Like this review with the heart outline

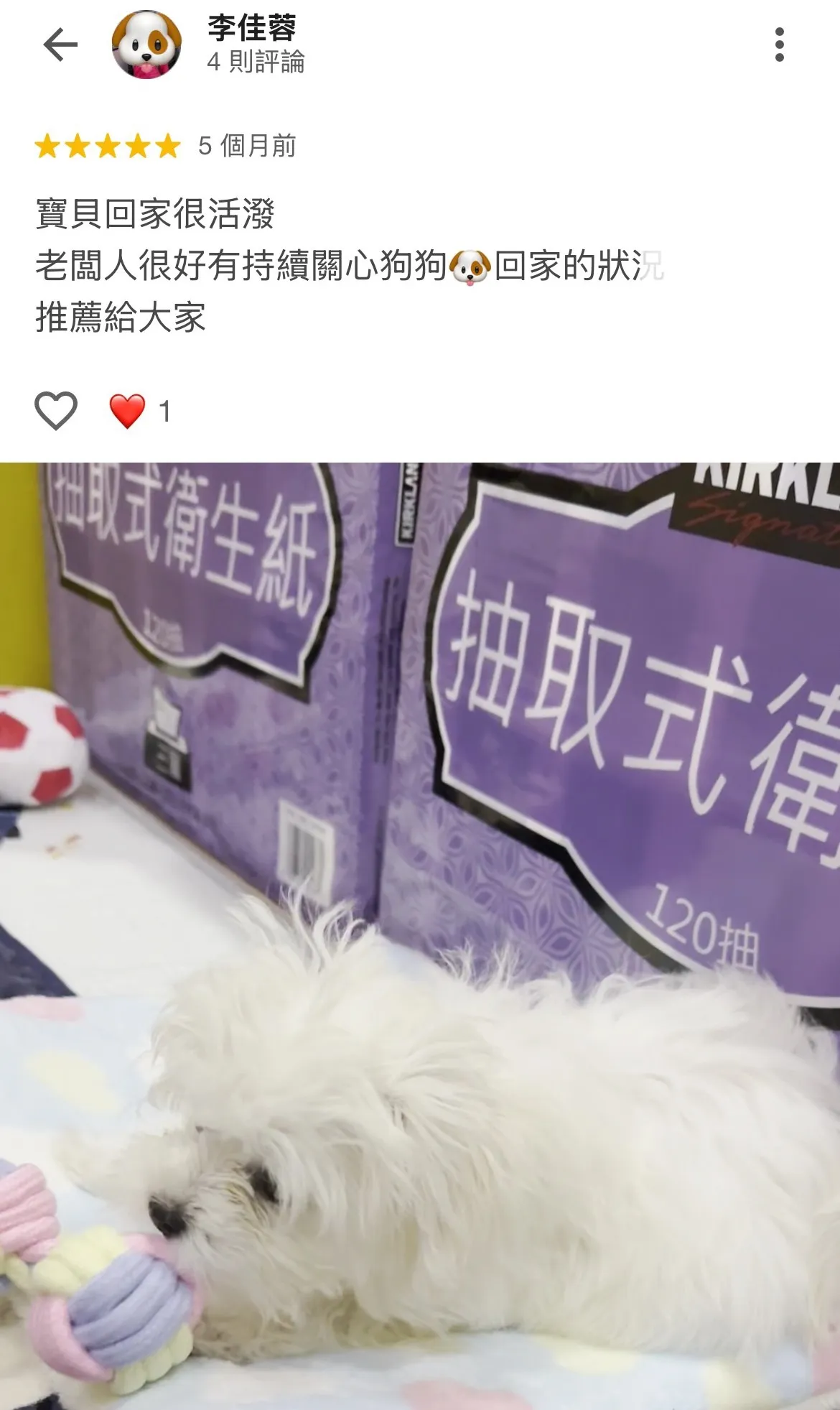pos(56,411)
